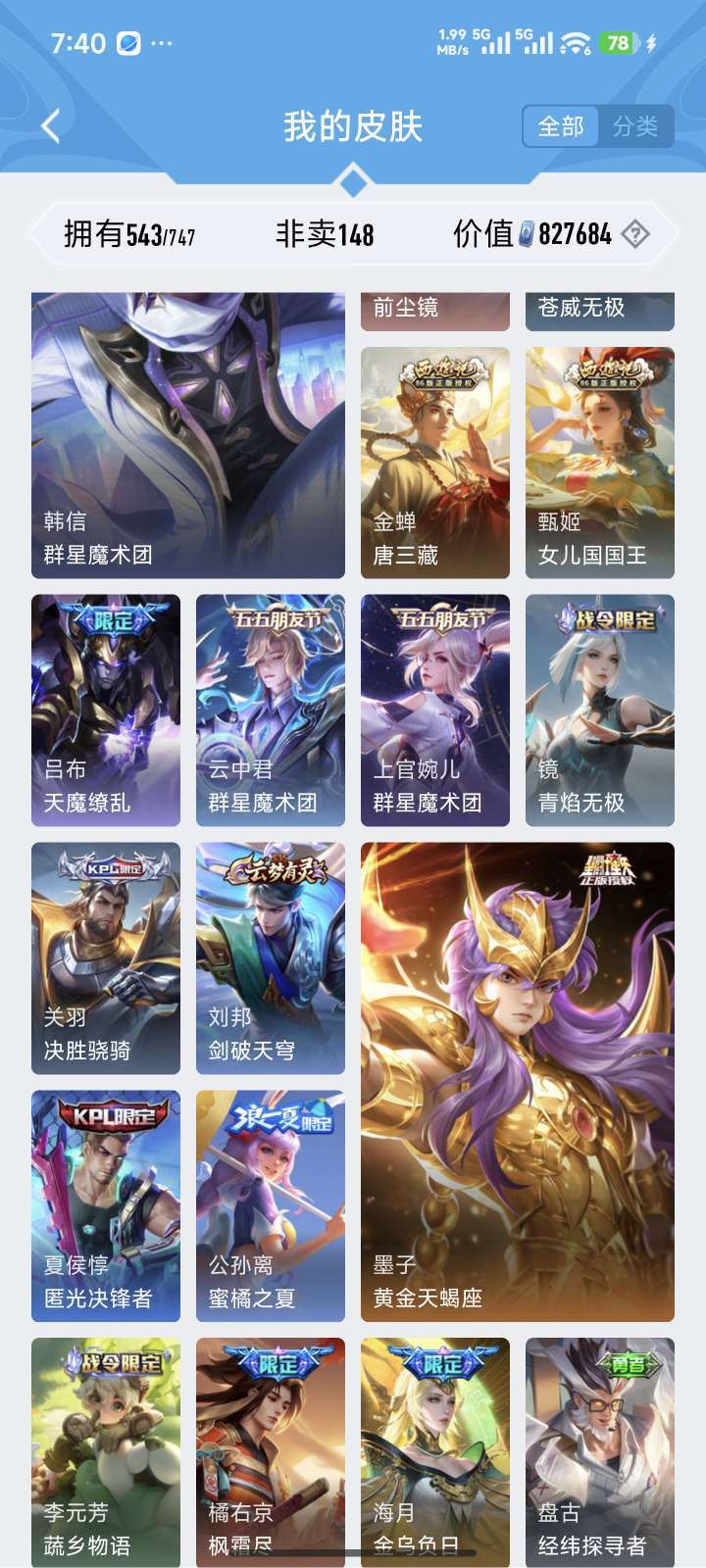The height and width of the screenshot is (1568, 706).
Task: Open 镜 青焰无极 skin card
Action: [600, 710]
